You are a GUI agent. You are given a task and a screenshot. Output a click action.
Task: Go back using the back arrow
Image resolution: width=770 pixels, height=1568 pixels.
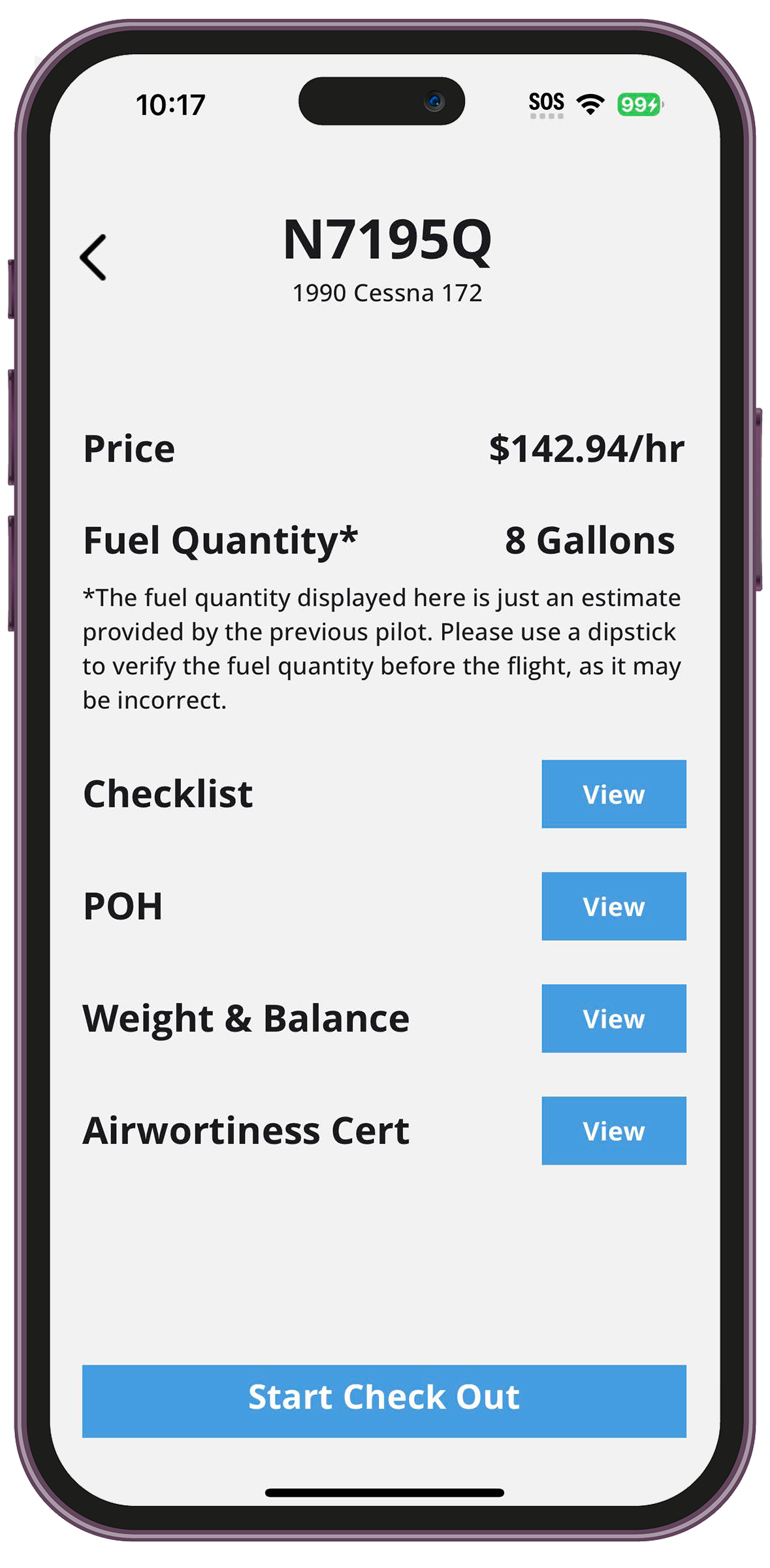coord(93,257)
